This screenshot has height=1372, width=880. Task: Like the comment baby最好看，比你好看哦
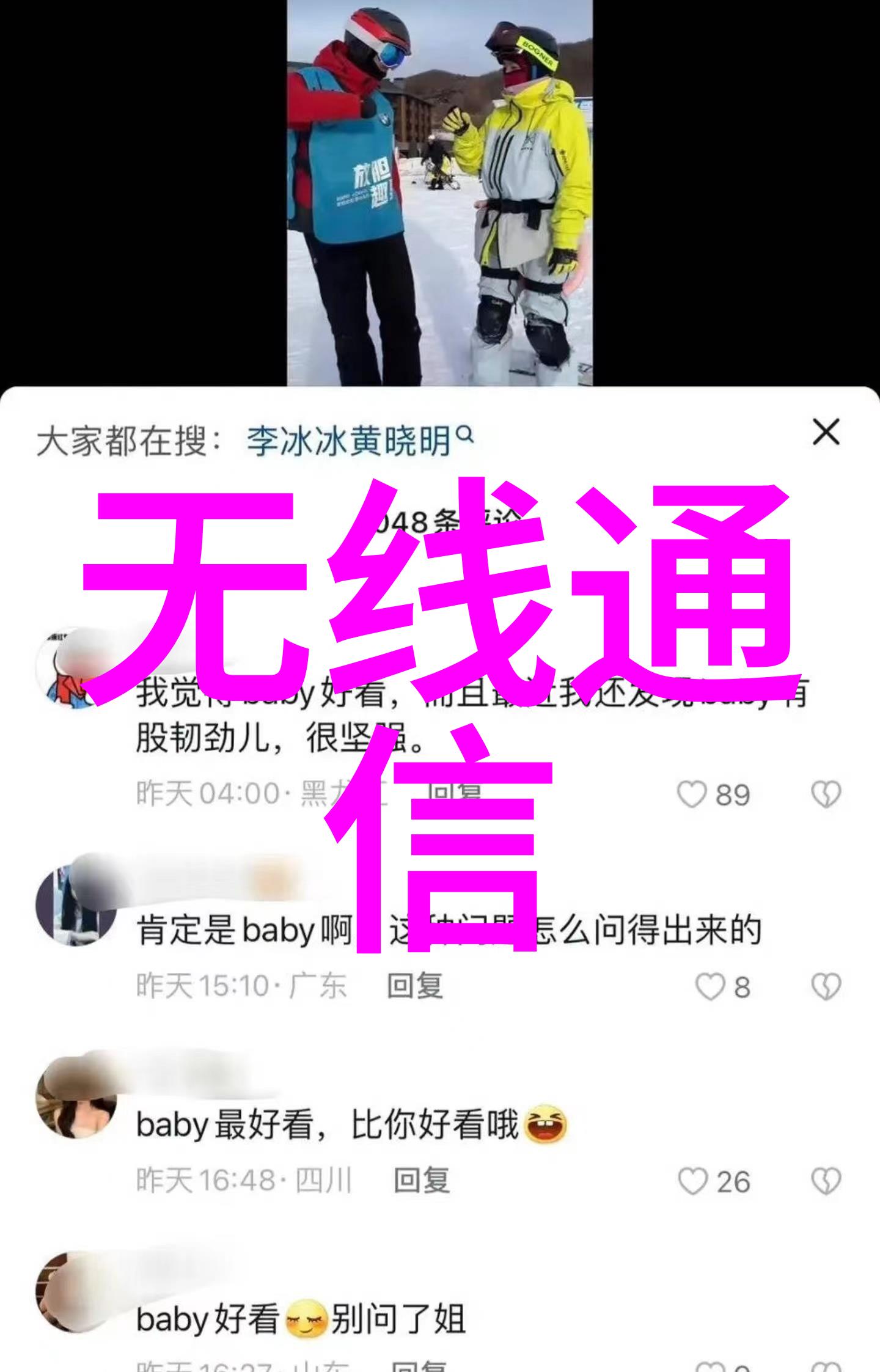coord(692,1181)
